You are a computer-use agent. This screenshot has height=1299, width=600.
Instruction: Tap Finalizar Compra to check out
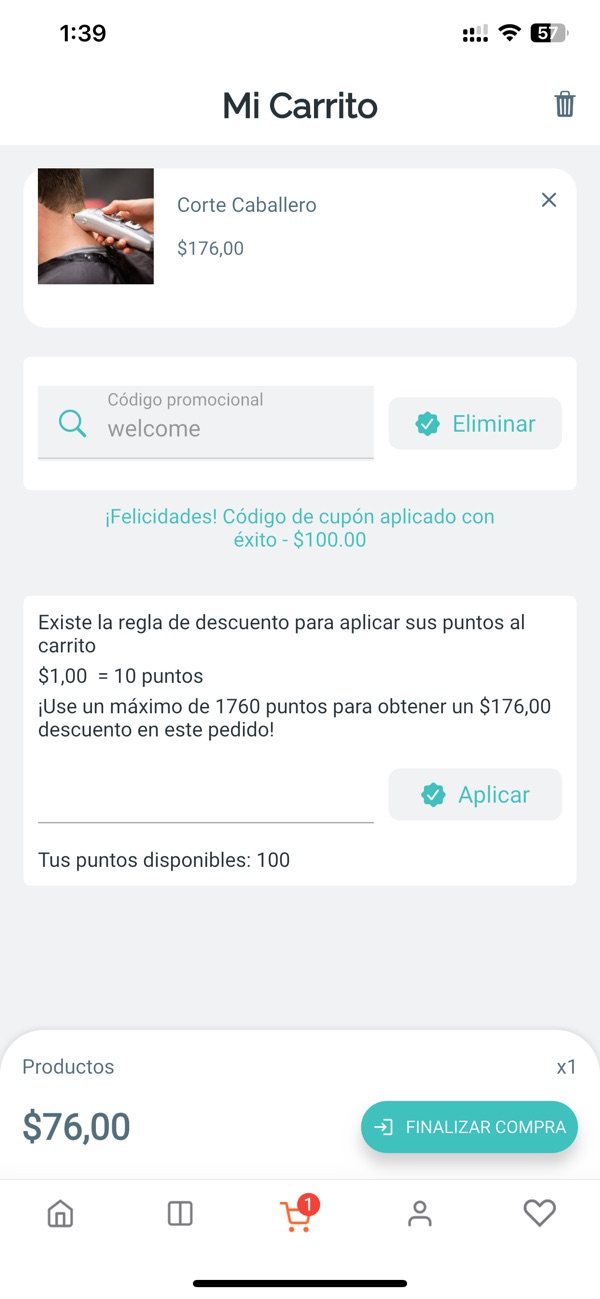469,1127
